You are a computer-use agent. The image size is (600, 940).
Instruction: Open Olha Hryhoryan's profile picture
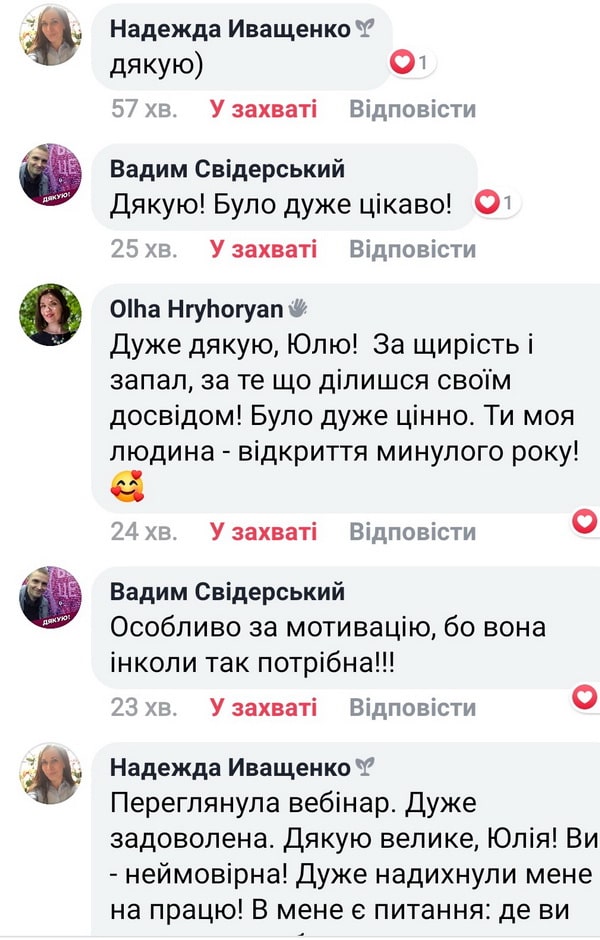click(x=50, y=315)
